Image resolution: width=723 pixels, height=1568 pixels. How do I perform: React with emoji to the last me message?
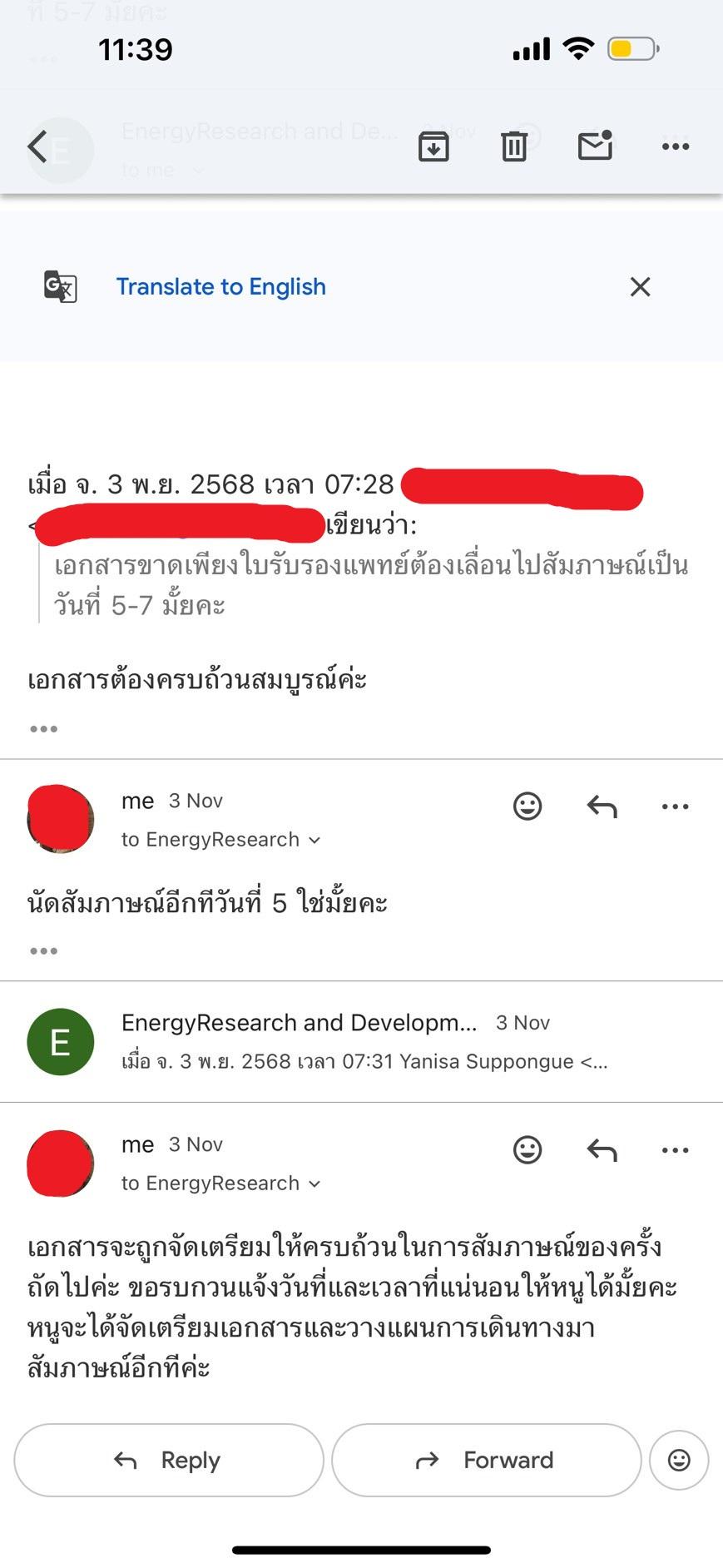point(527,1149)
